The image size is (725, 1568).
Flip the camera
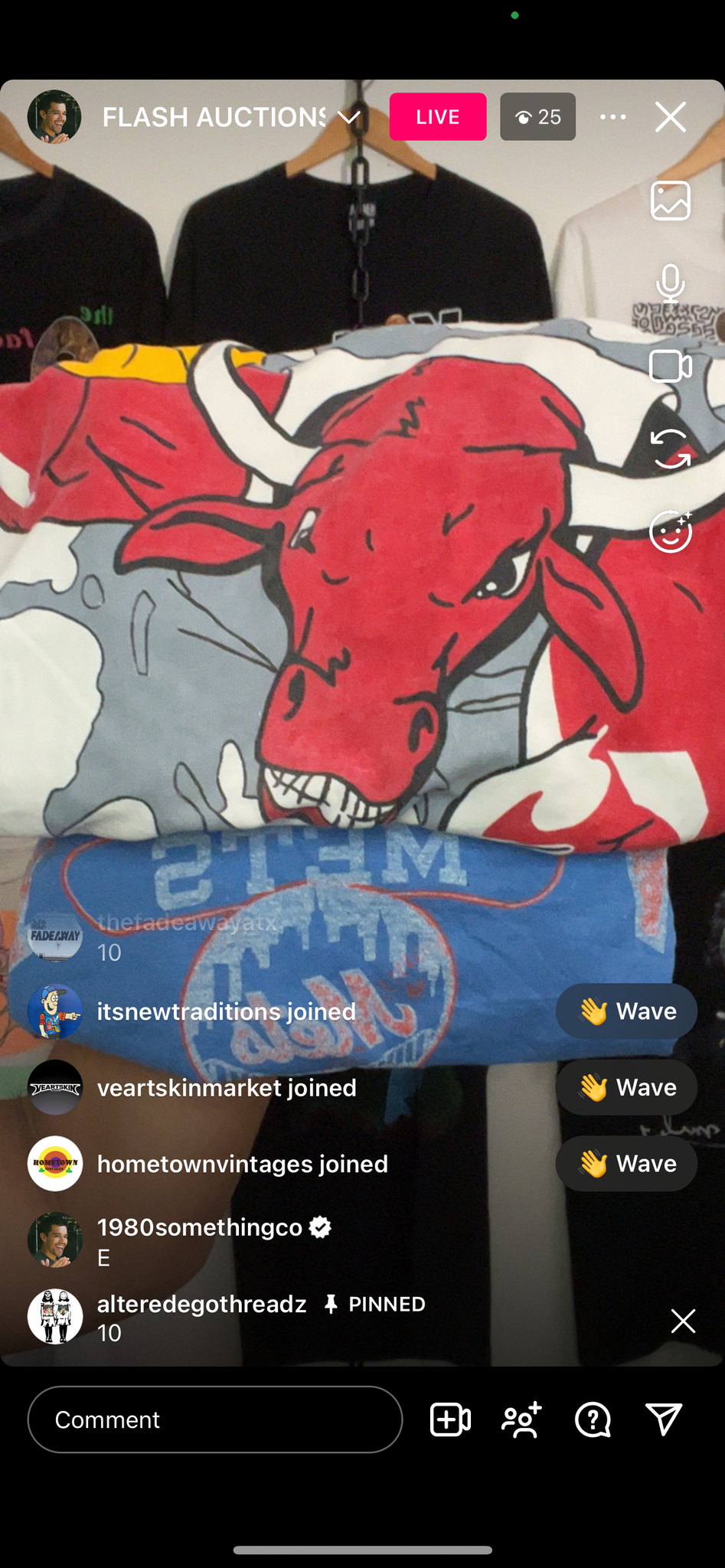tap(670, 449)
